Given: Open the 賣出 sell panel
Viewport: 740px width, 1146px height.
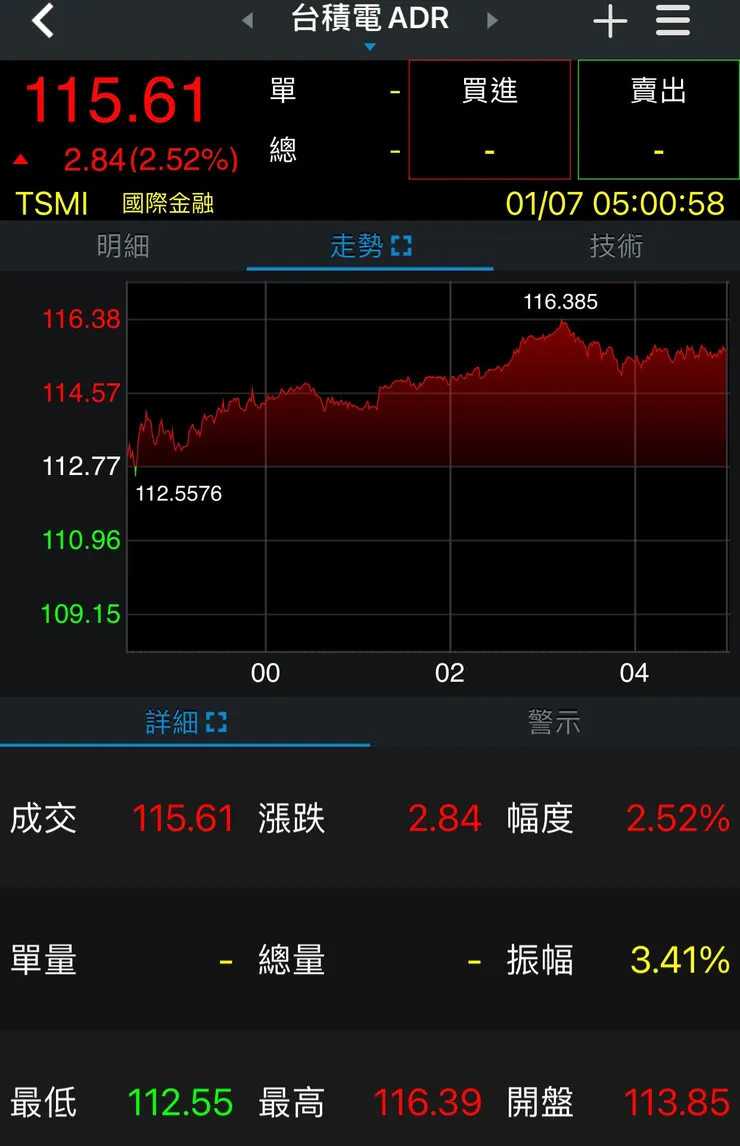Looking at the screenshot, I should tap(657, 118).
